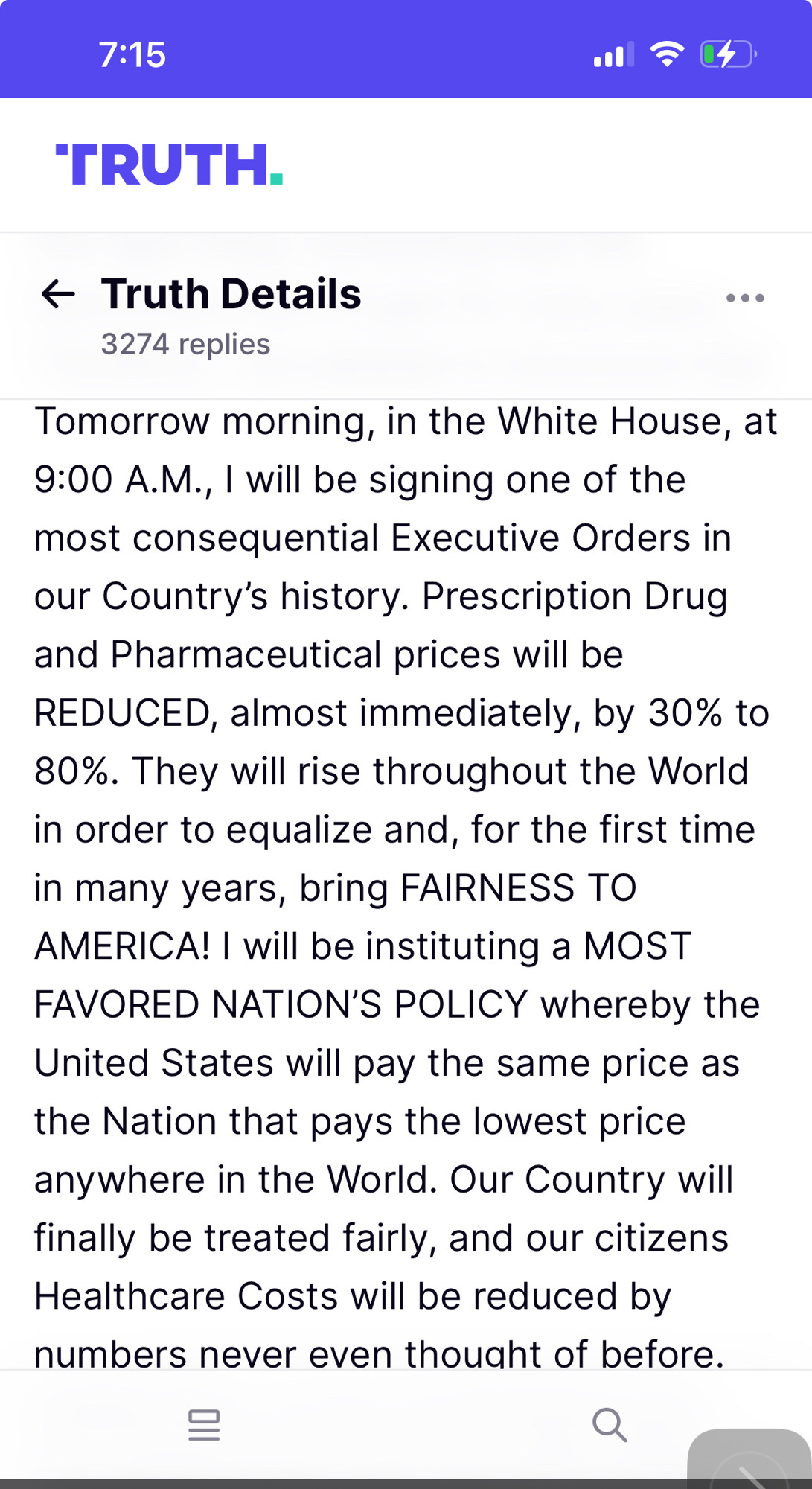Open the search tab
812x1489 pixels.
610,1425
